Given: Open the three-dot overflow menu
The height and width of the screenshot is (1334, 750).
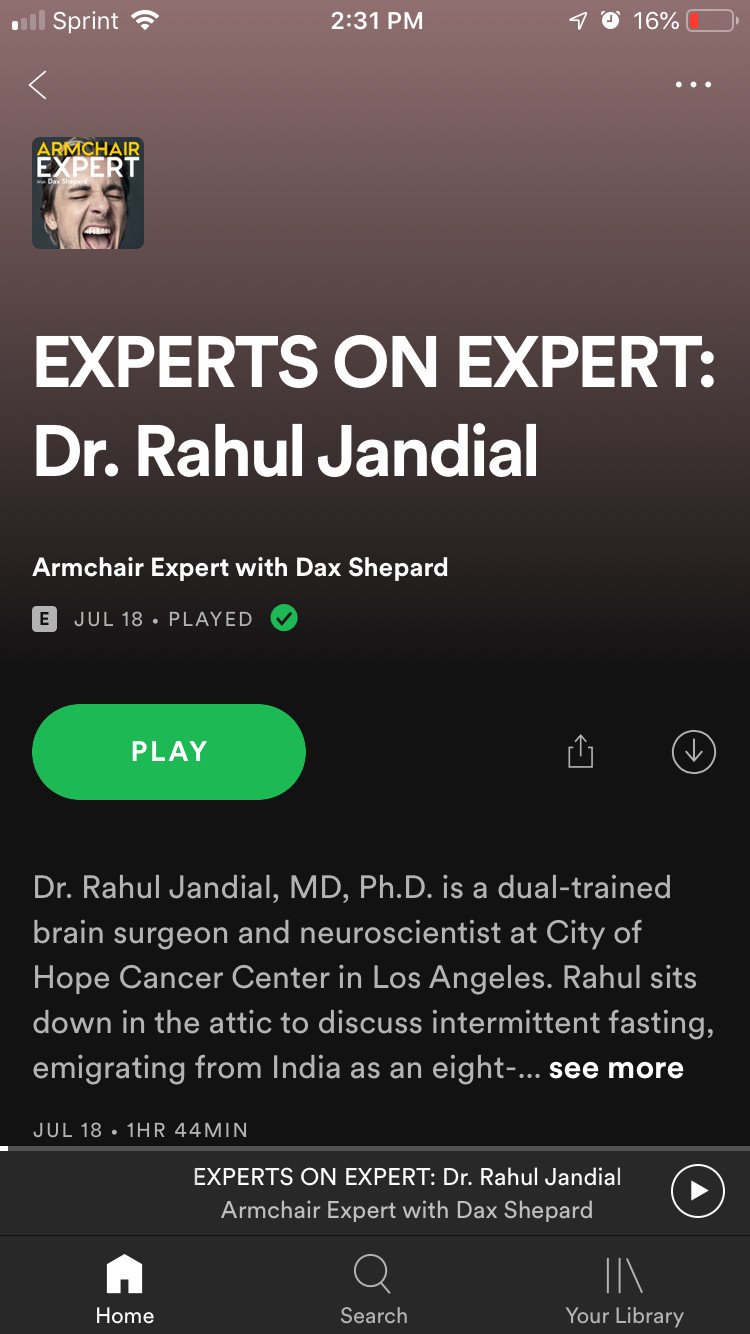Looking at the screenshot, I should [x=693, y=85].
